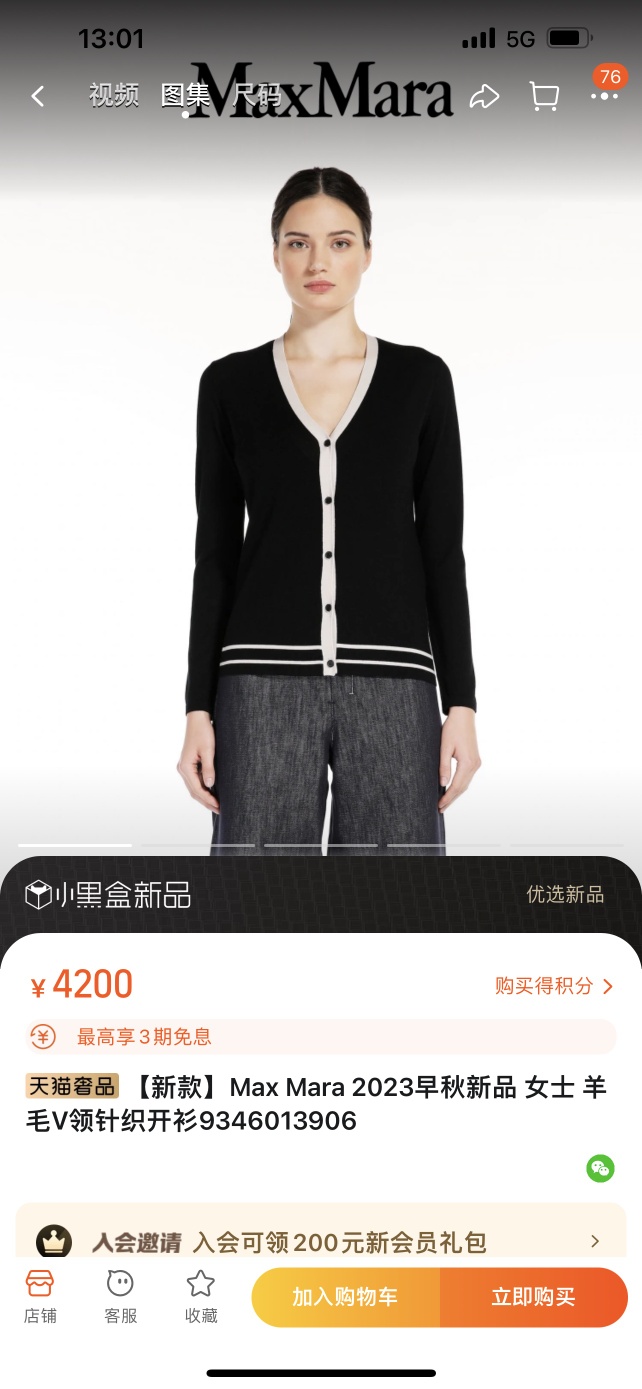
Task: Open the shopping cart icon
Action: tap(544, 96)
